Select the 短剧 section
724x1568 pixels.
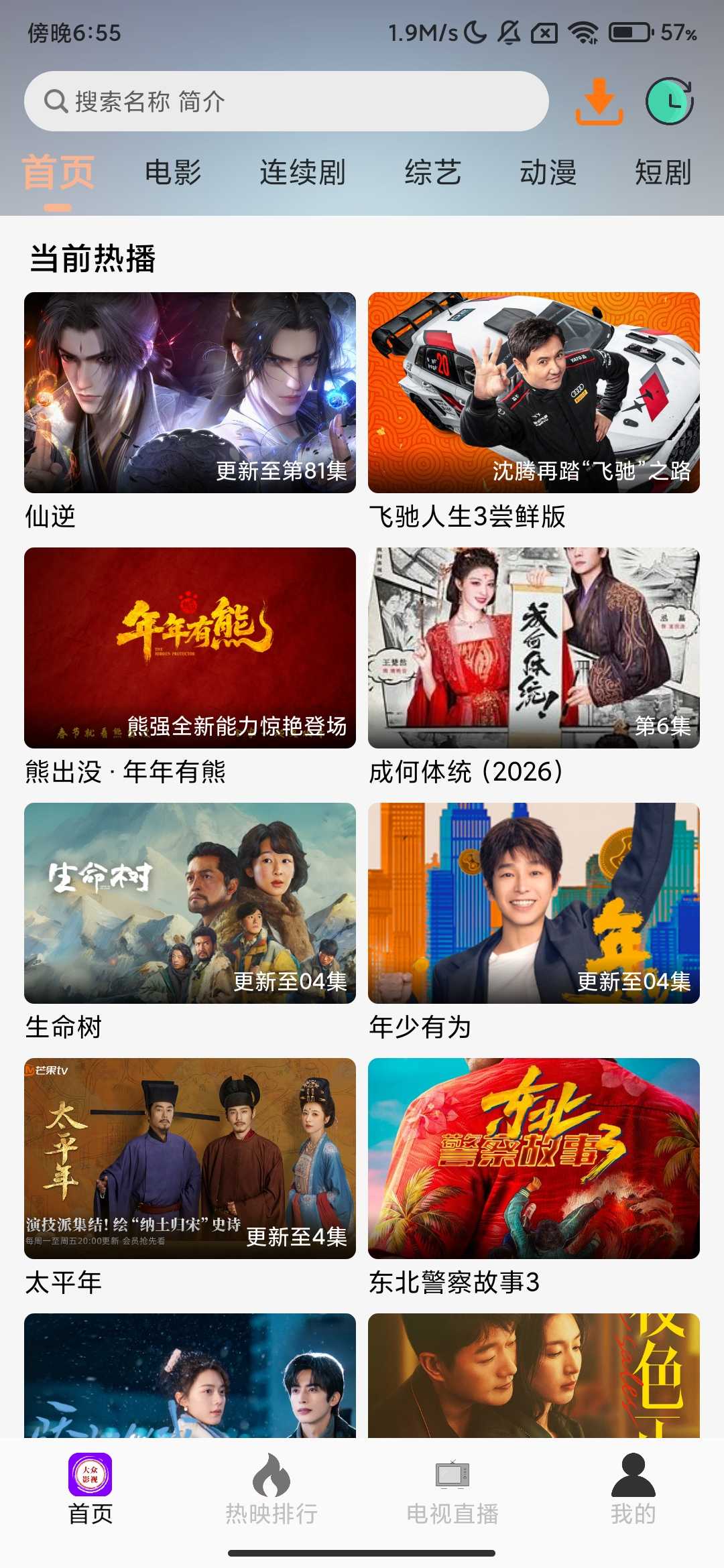(663, 173)
